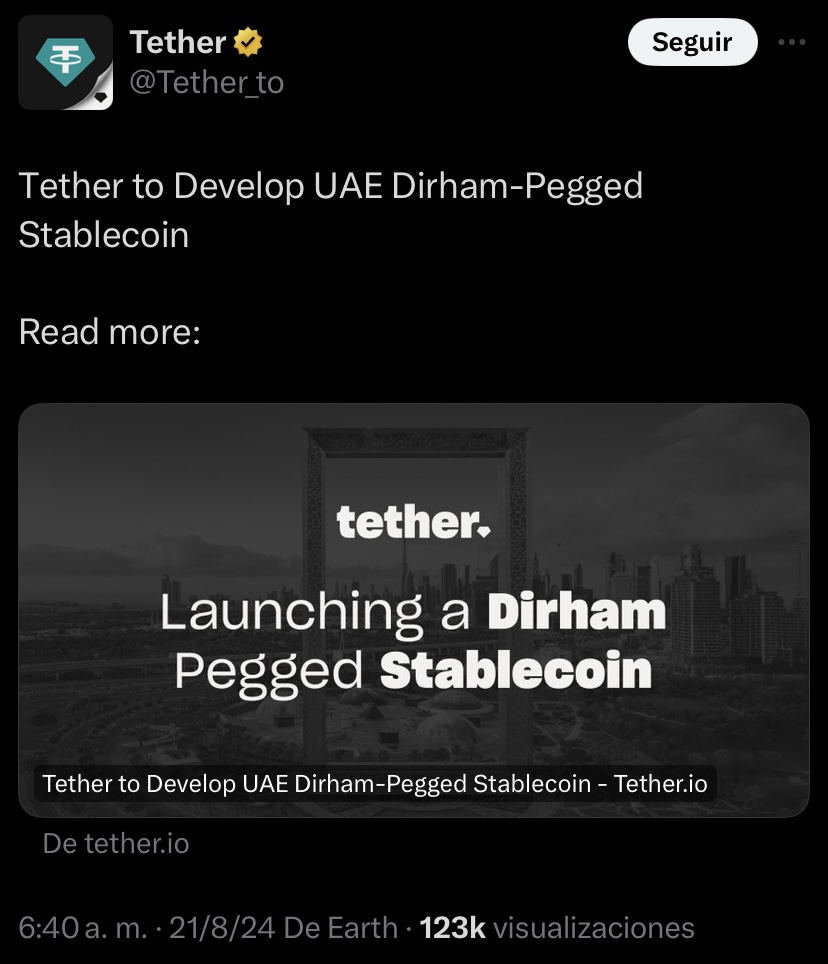828x964 pixels.
Task: Click the Tether display name
Action: pos(177,41)
